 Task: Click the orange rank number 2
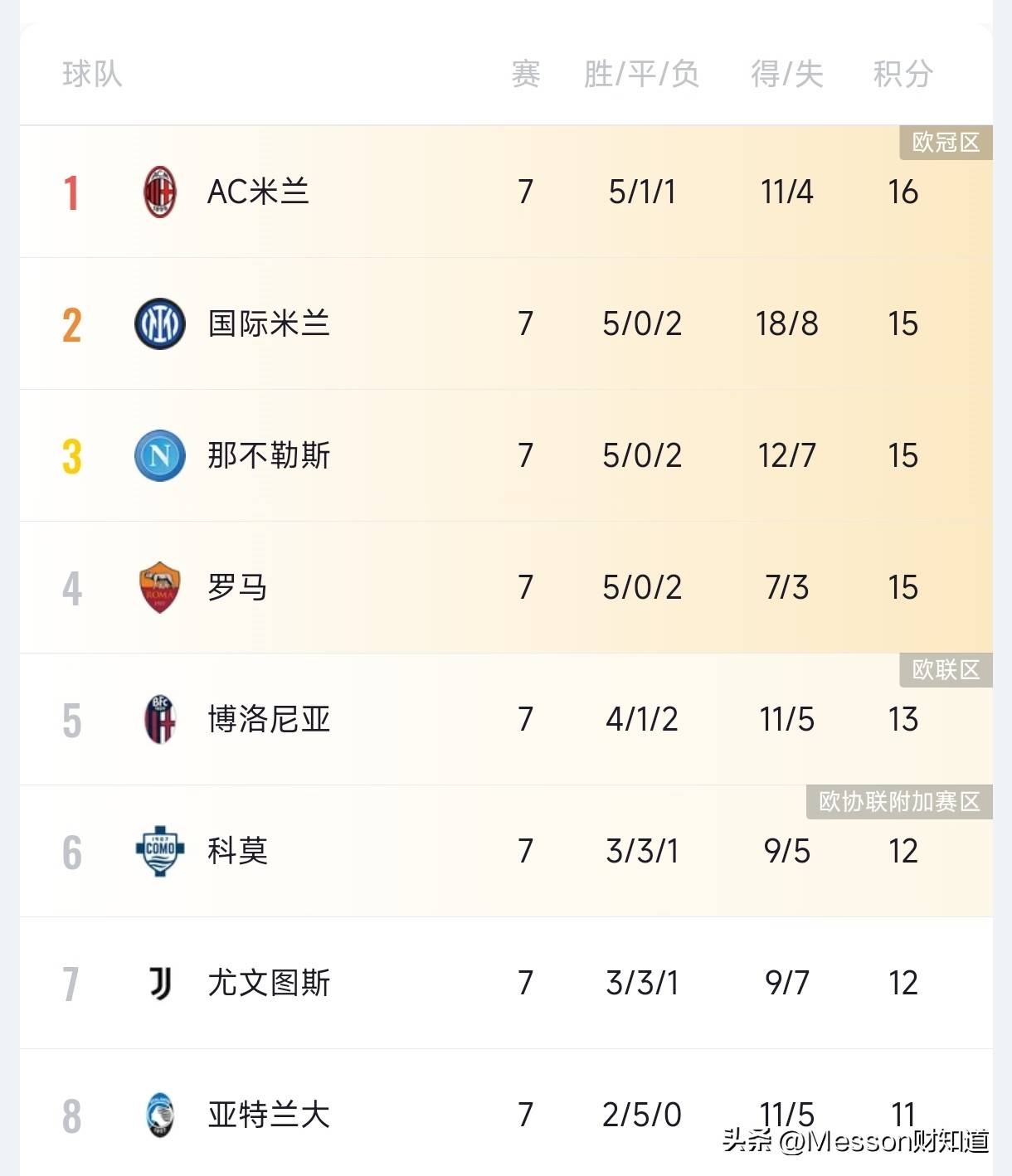[x=71, y=323]
